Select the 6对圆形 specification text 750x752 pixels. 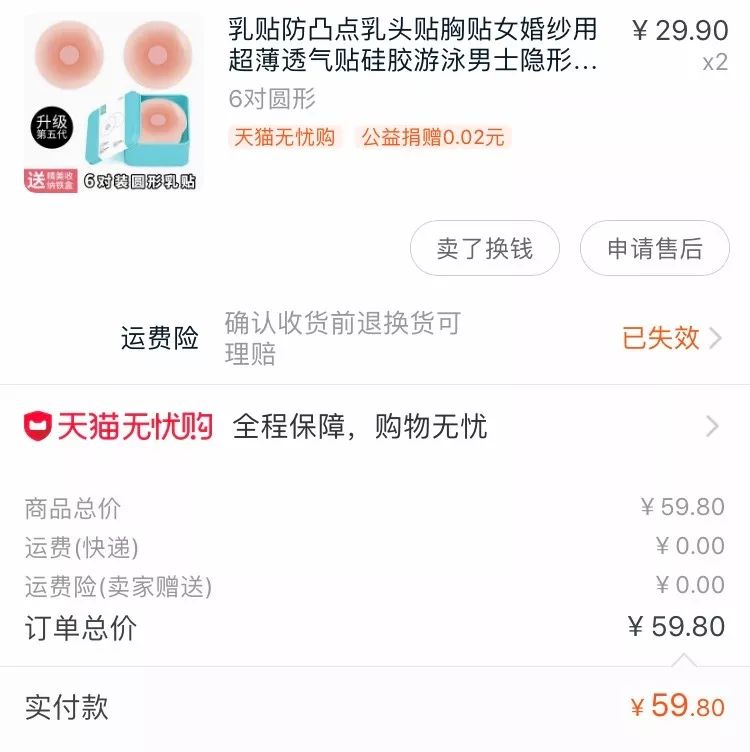pos(254,100)
